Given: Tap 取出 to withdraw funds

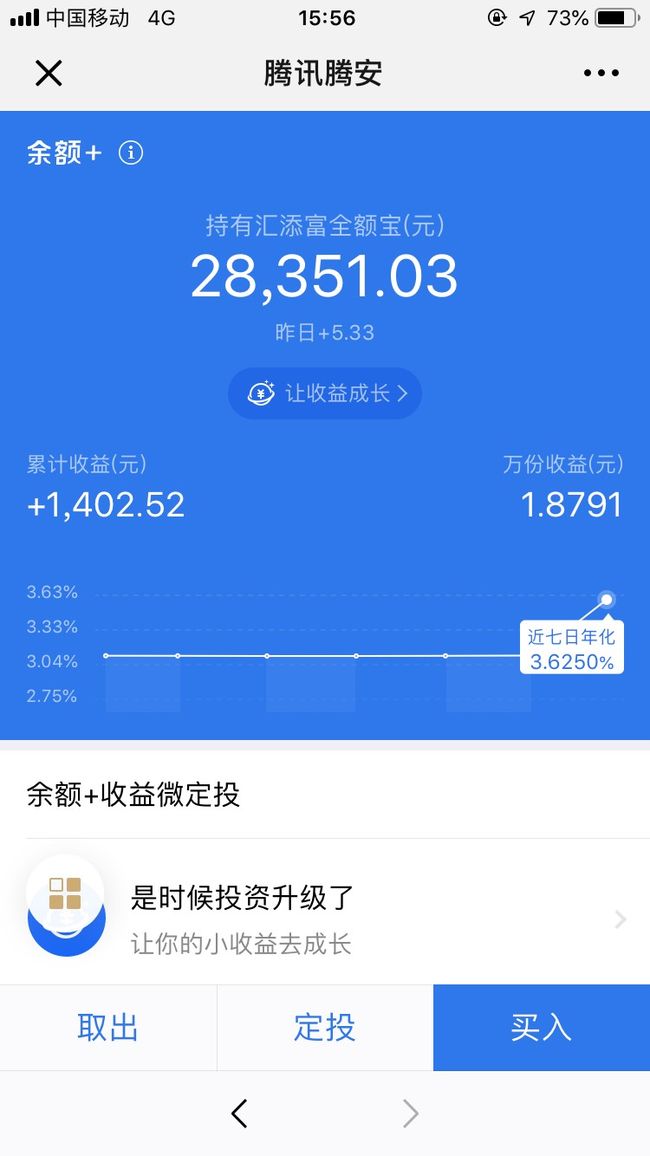Looking at the screenshot, I should pos(108,1027).
